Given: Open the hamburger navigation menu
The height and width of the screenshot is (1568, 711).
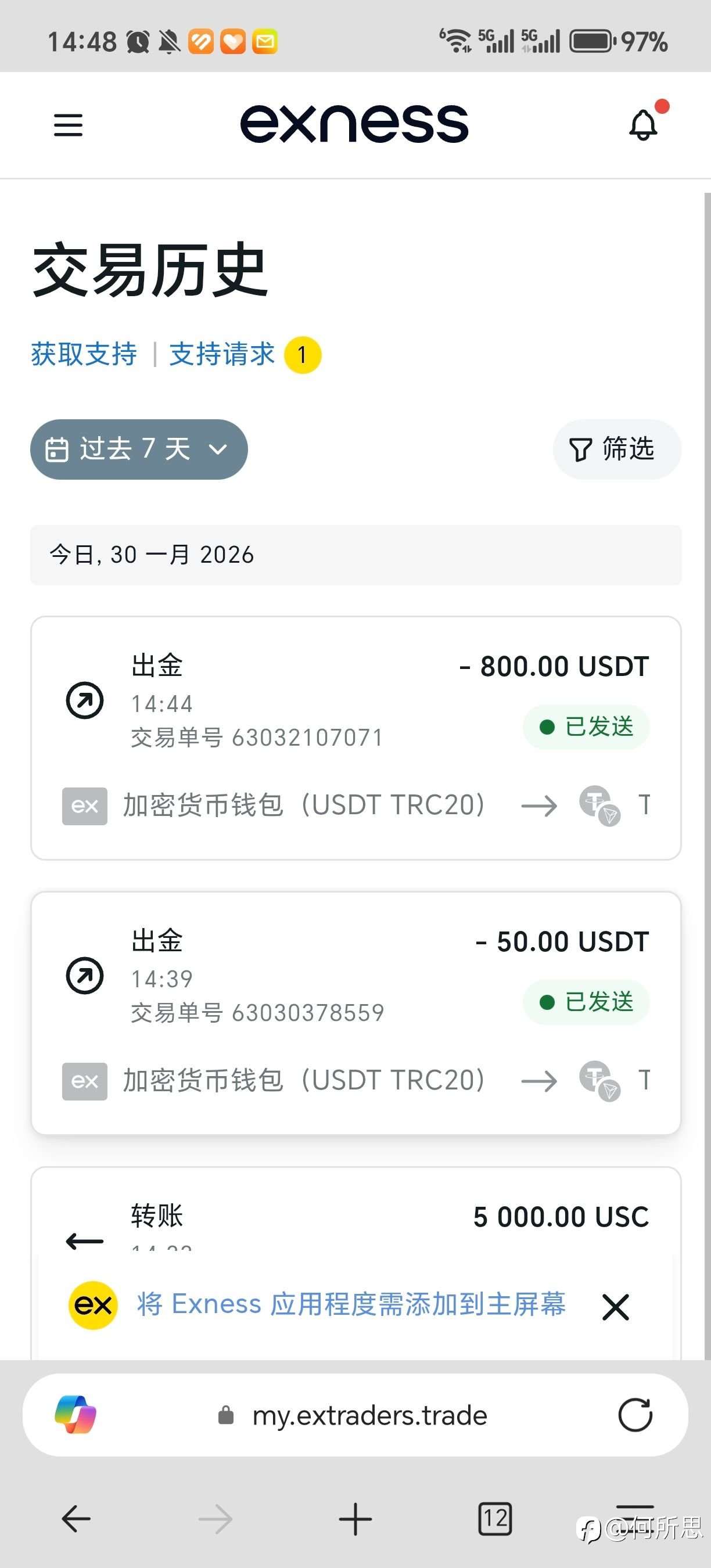Looking at the screenshot, I should tap(67, 125).
